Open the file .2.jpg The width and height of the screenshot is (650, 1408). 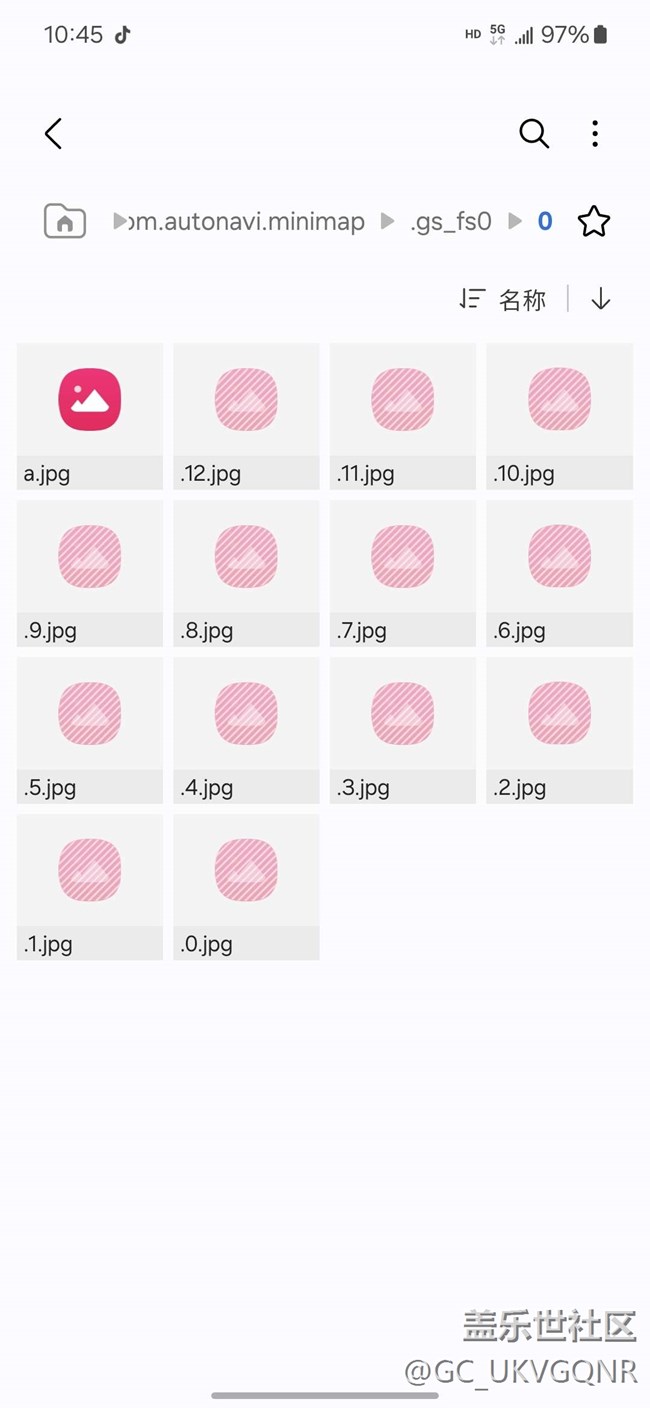click(x=559, y=729)
